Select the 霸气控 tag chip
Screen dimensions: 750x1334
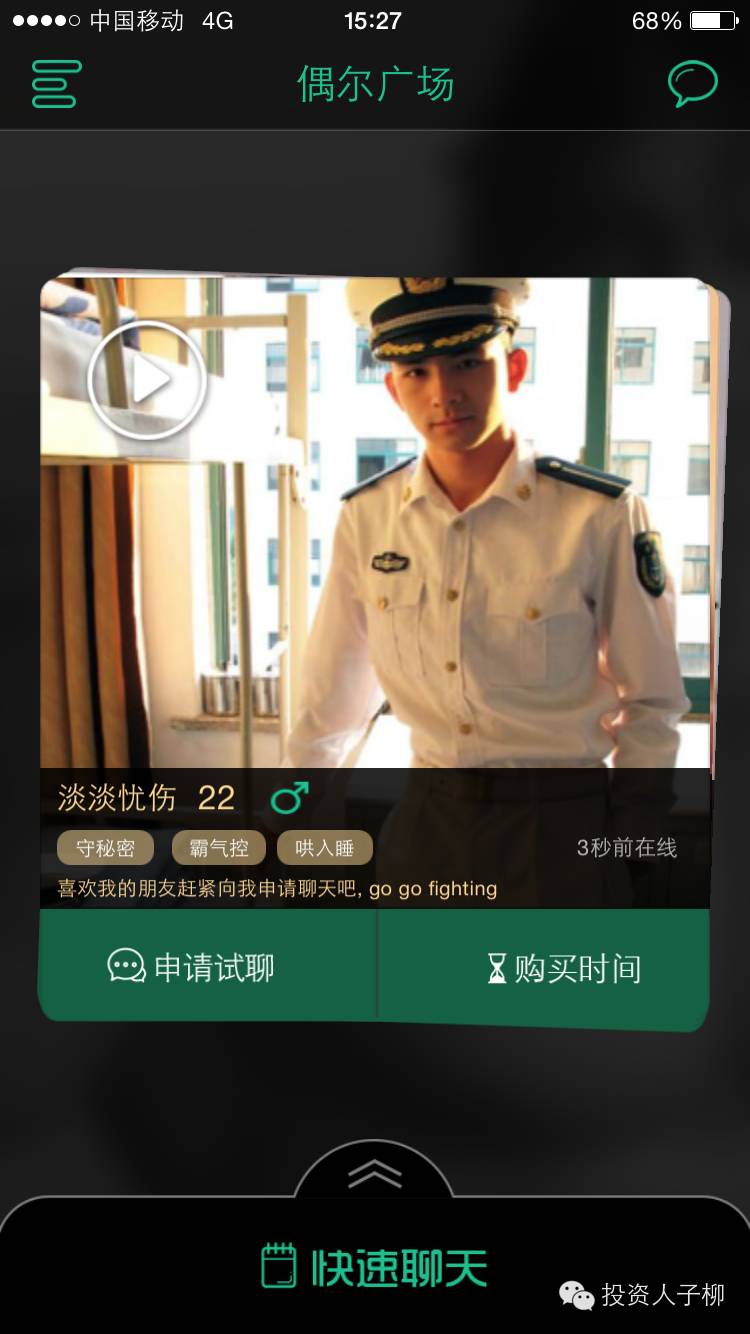(x=218, y=848)
